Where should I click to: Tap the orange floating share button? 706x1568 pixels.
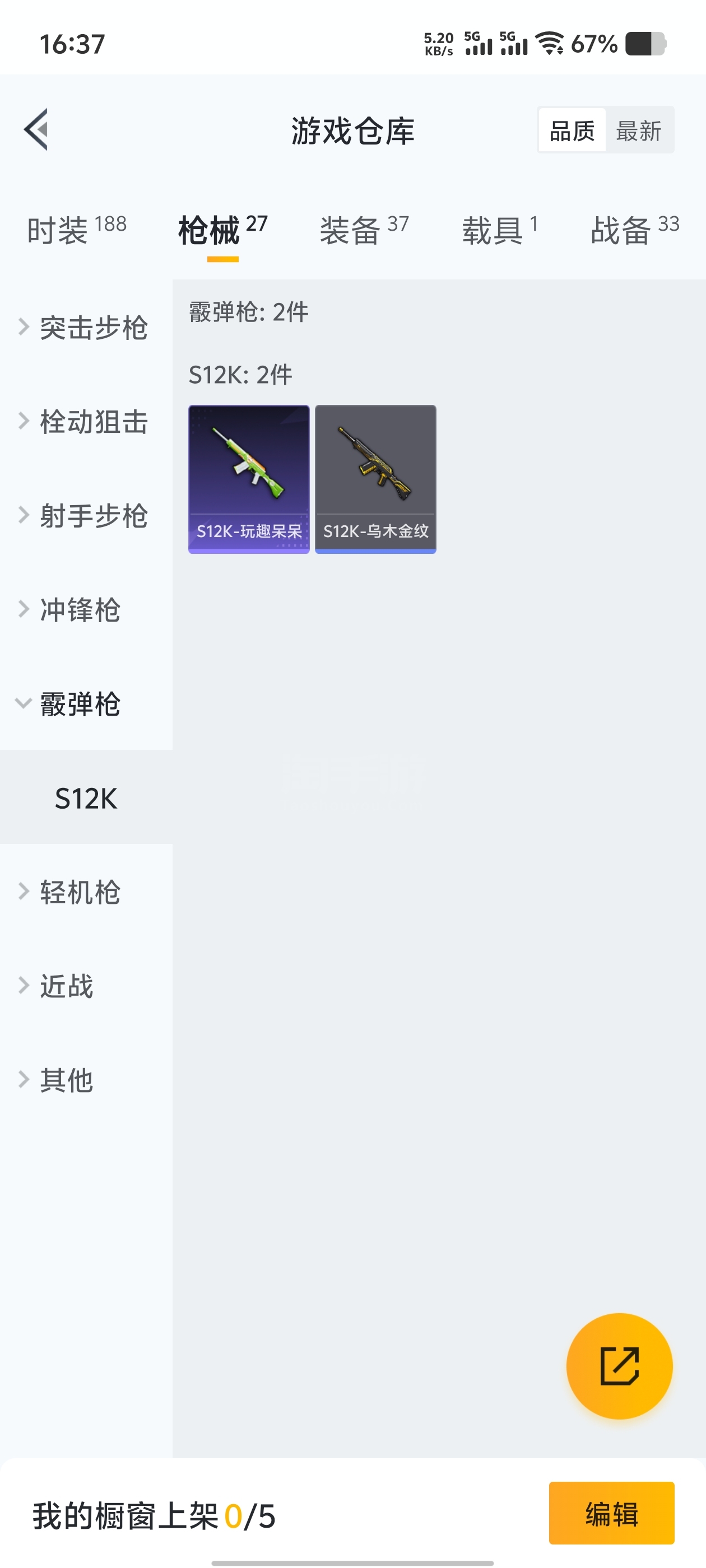tap(619, 1366)
